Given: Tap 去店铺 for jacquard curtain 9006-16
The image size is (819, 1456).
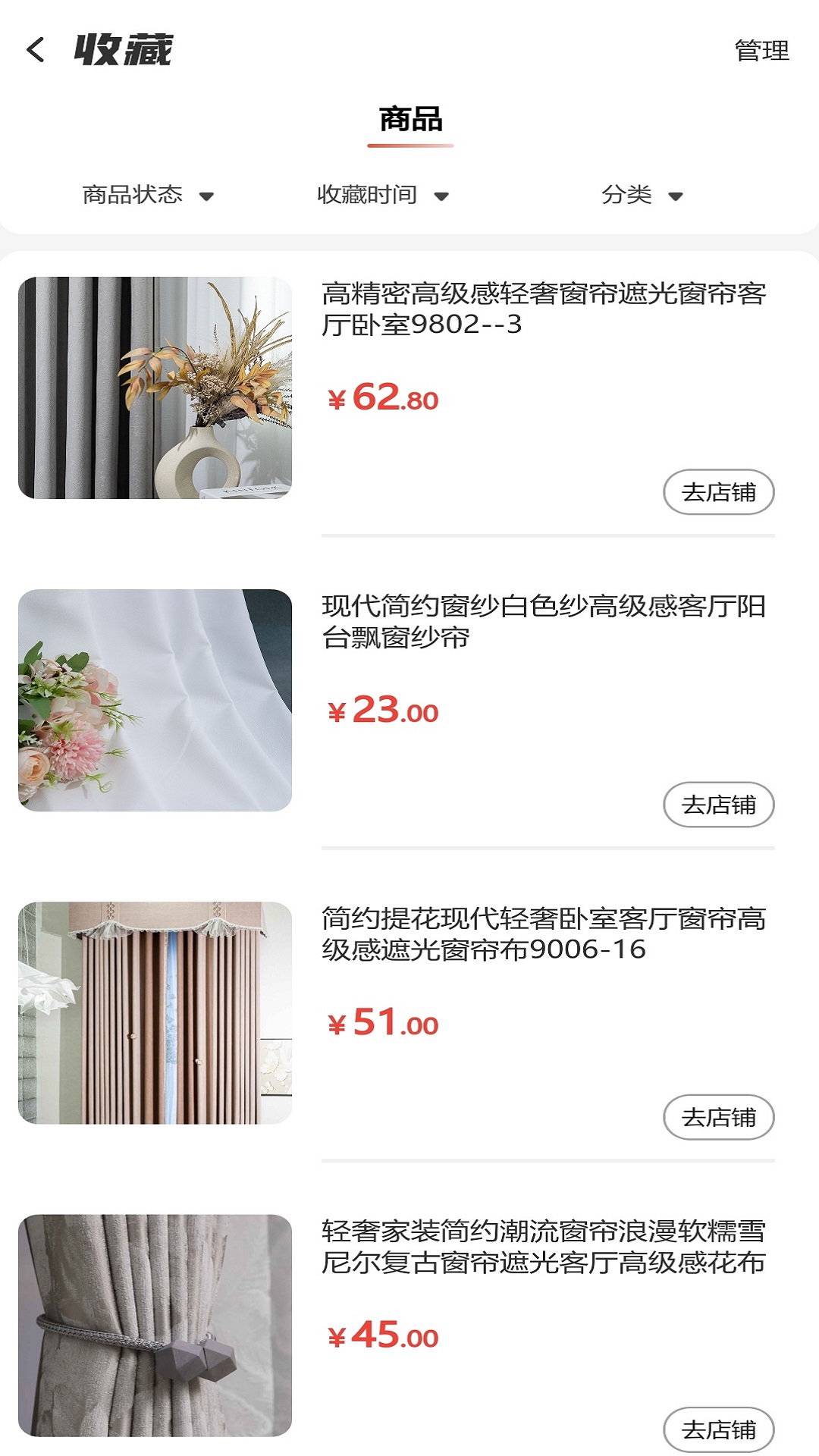Looking at the screenshot, I should coord(719,1116).
